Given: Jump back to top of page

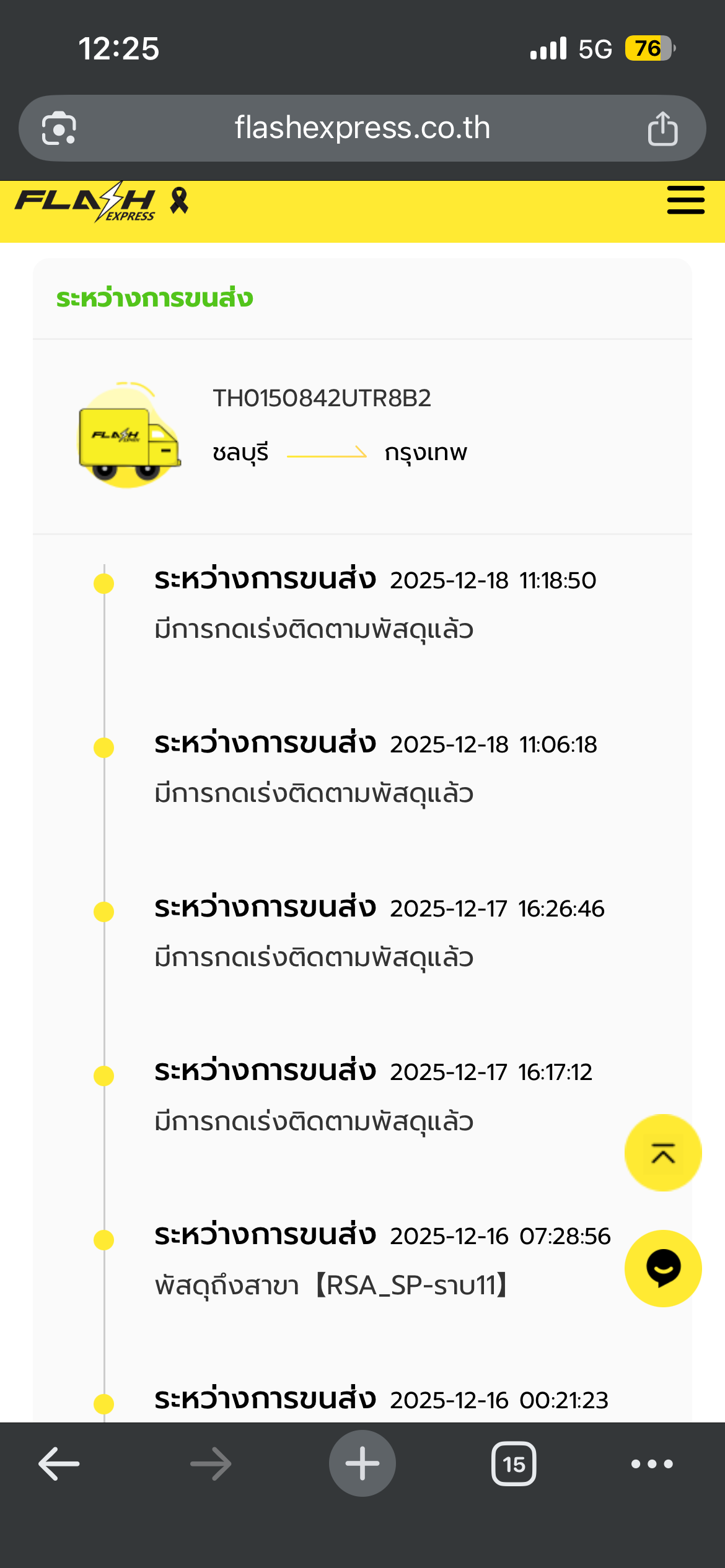Looking at the screenshot, I should pos(662,1153).
